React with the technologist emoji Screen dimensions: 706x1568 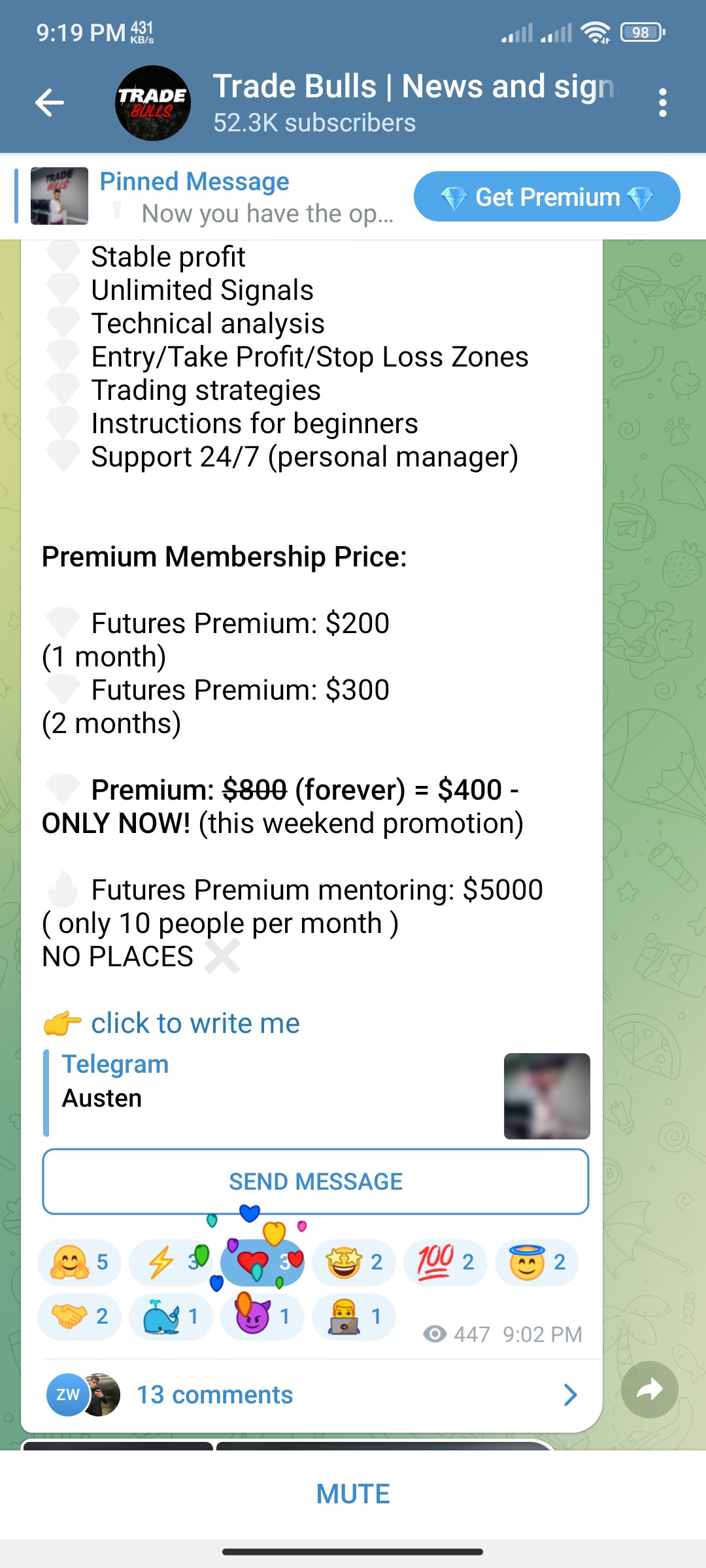(x=354, y=1316)
